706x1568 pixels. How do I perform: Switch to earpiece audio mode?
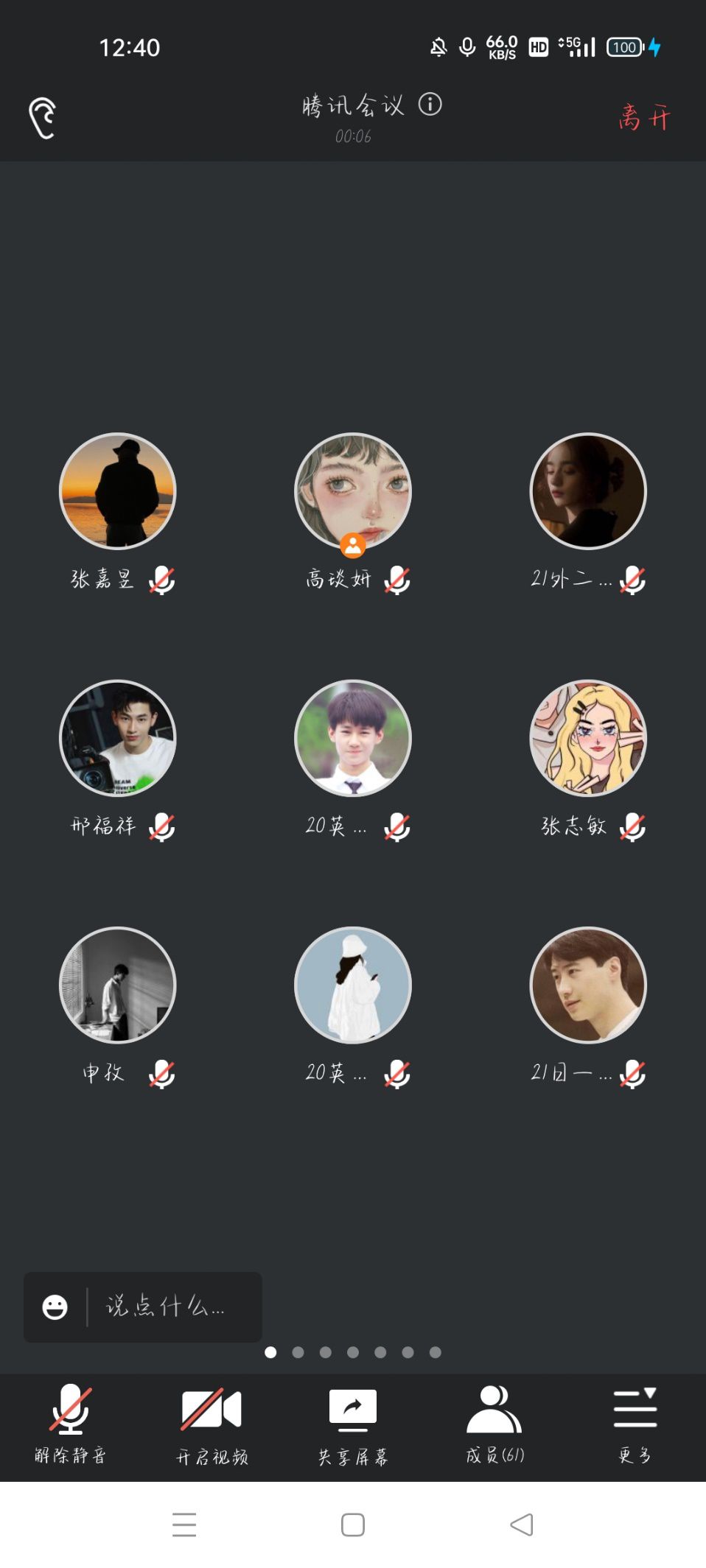[x=42, y=118]
